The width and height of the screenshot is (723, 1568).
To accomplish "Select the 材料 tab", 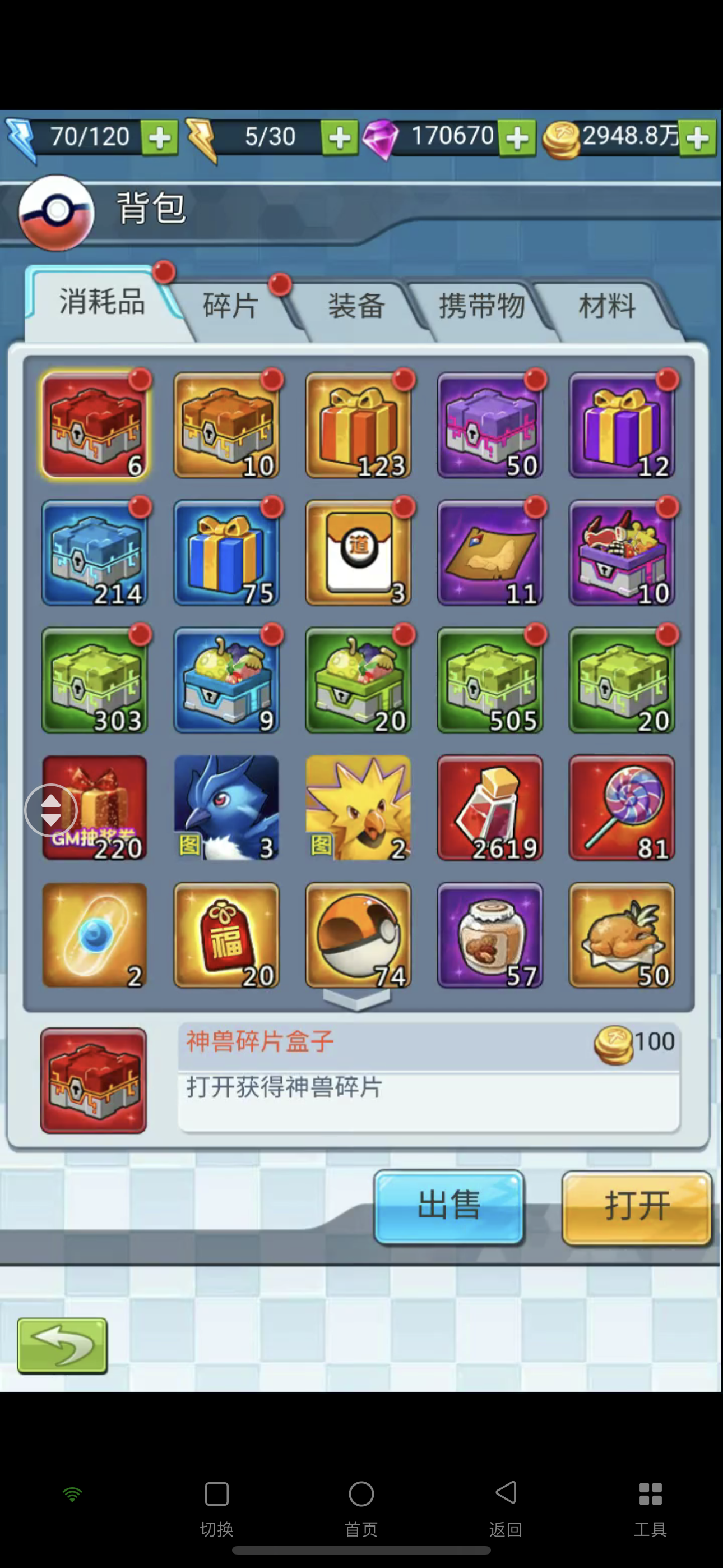I will click(607, 306).
